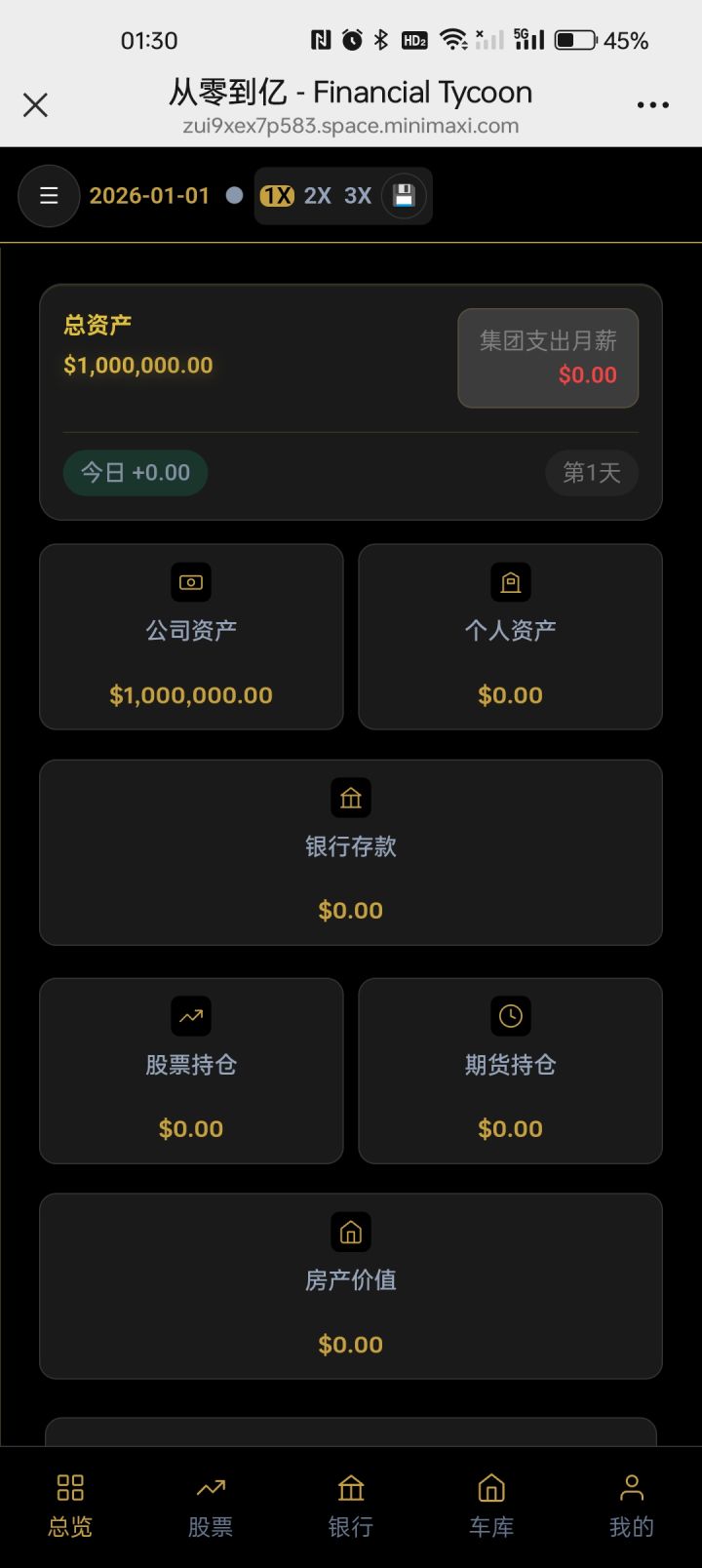Select the 期货持仓 clock icon
The image size is (702, 1568).
point(510,1016)
